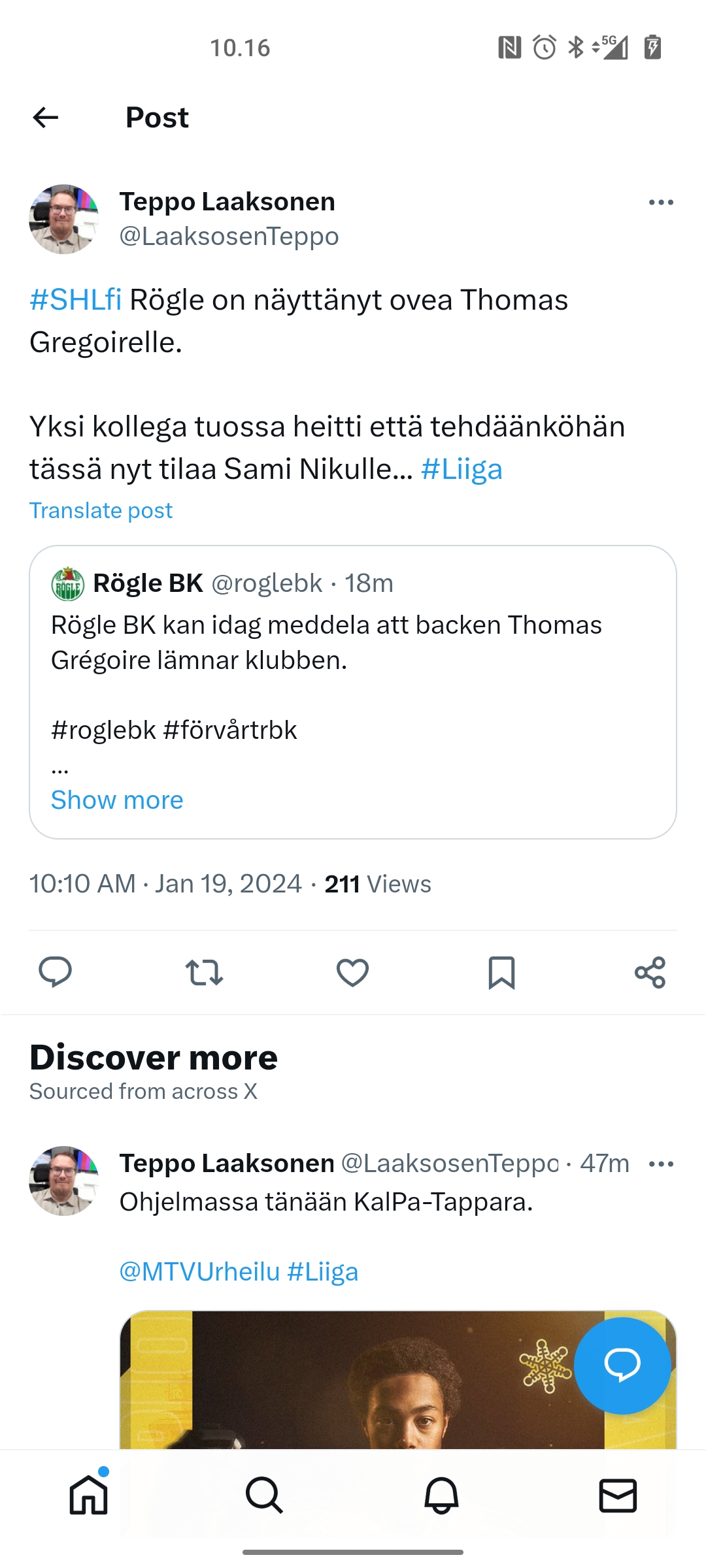Expand quoted post with Show more

[117, 800]
